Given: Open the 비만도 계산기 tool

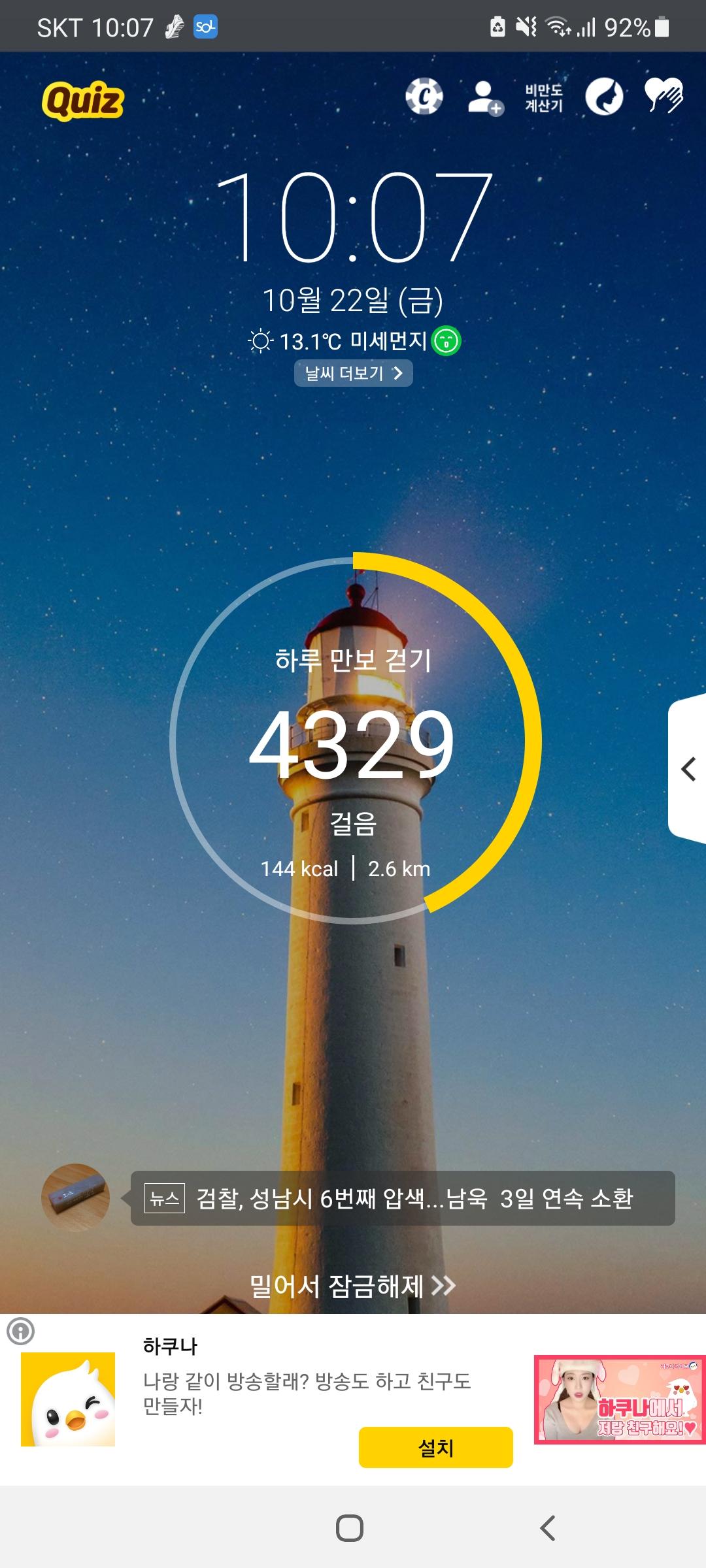Looking at the screenshot, I should [544, 97].
